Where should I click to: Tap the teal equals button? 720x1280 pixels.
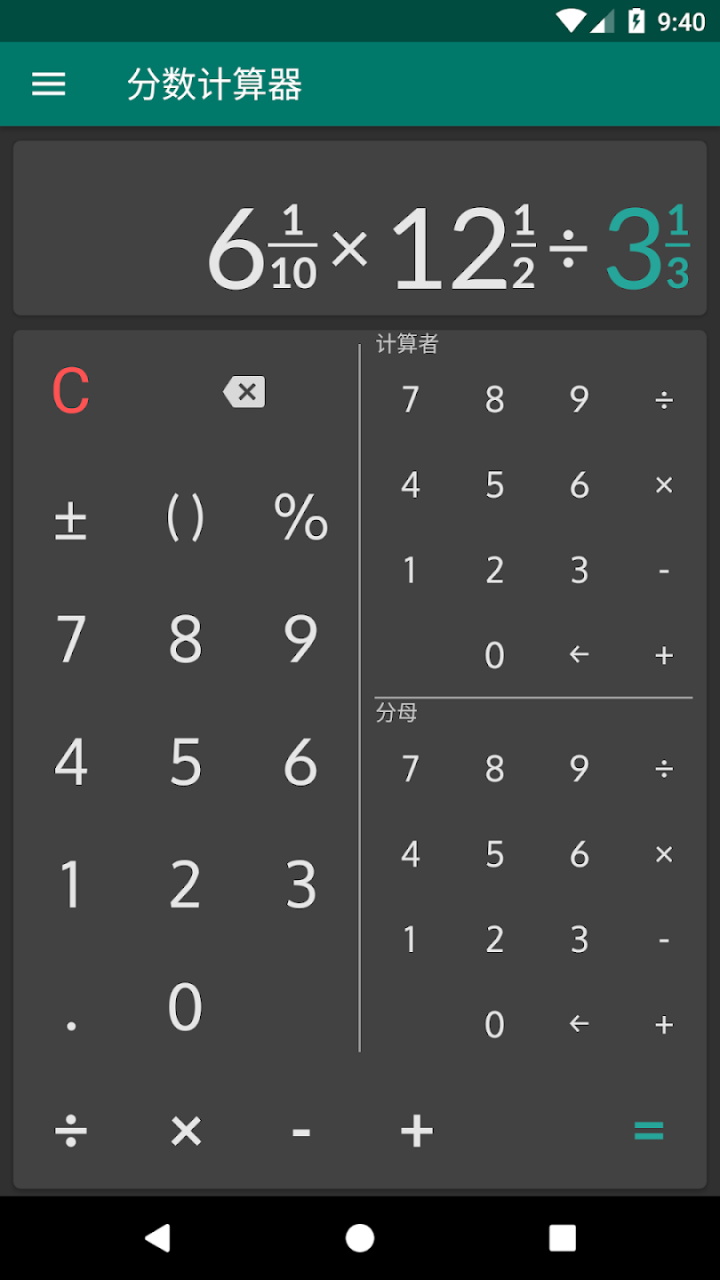(x=649, y=1131)
